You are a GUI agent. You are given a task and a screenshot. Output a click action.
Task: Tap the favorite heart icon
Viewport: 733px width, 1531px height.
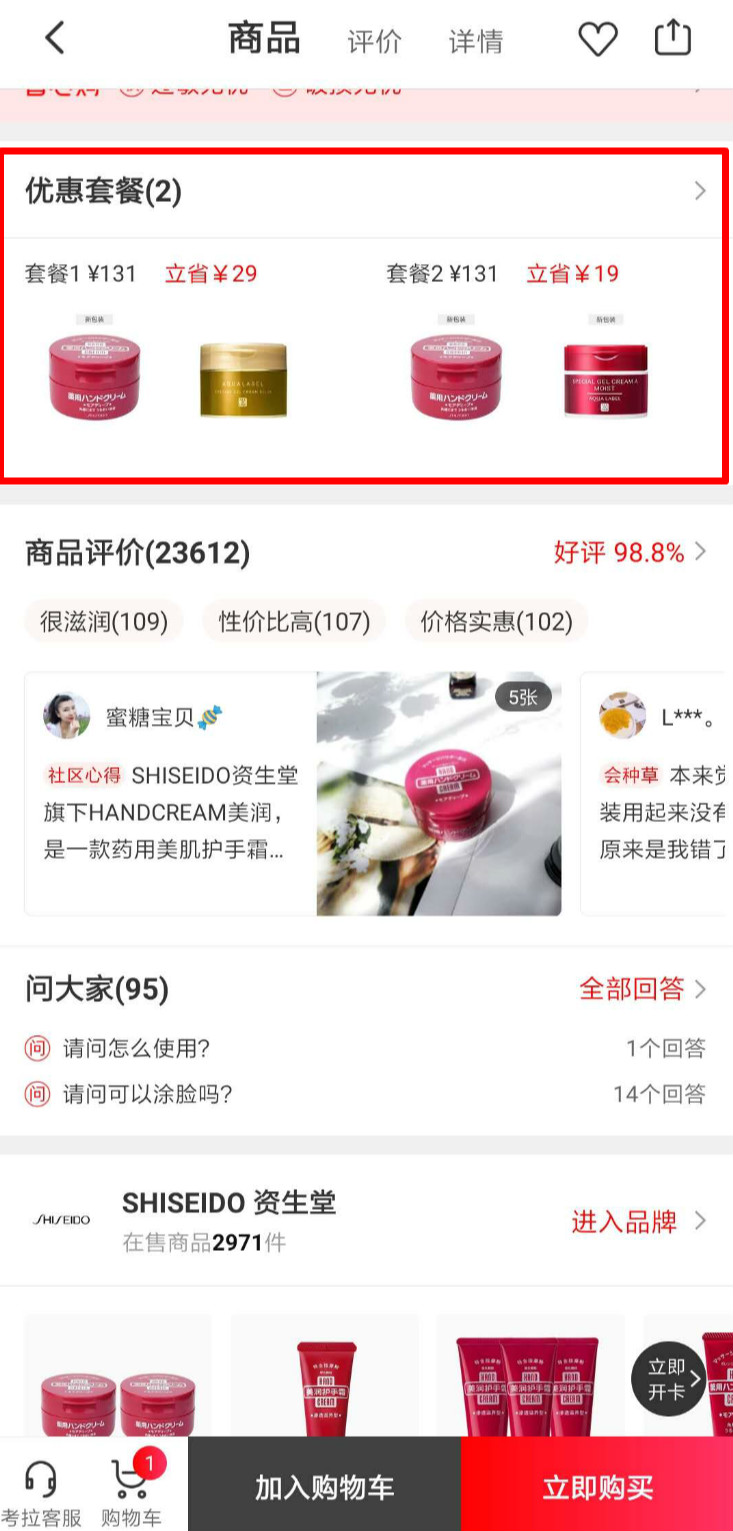(x=598, y=40)
